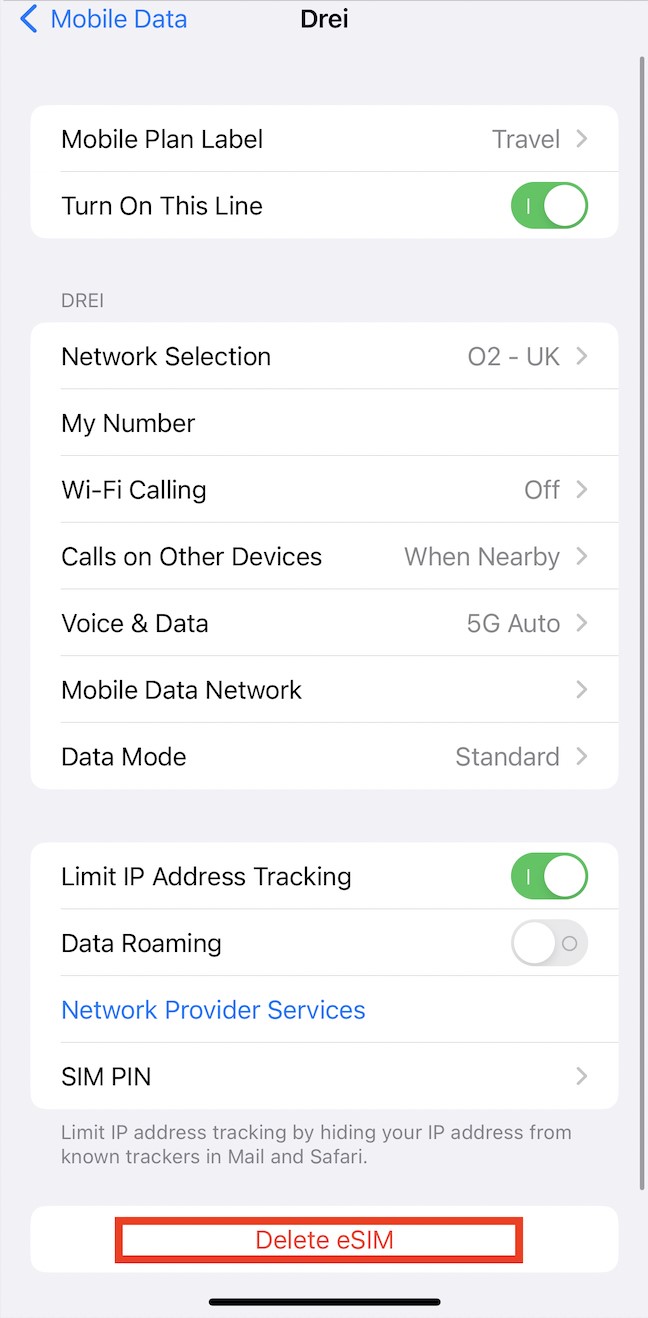Go back to Mobile Data

click(x=104, y=19)
